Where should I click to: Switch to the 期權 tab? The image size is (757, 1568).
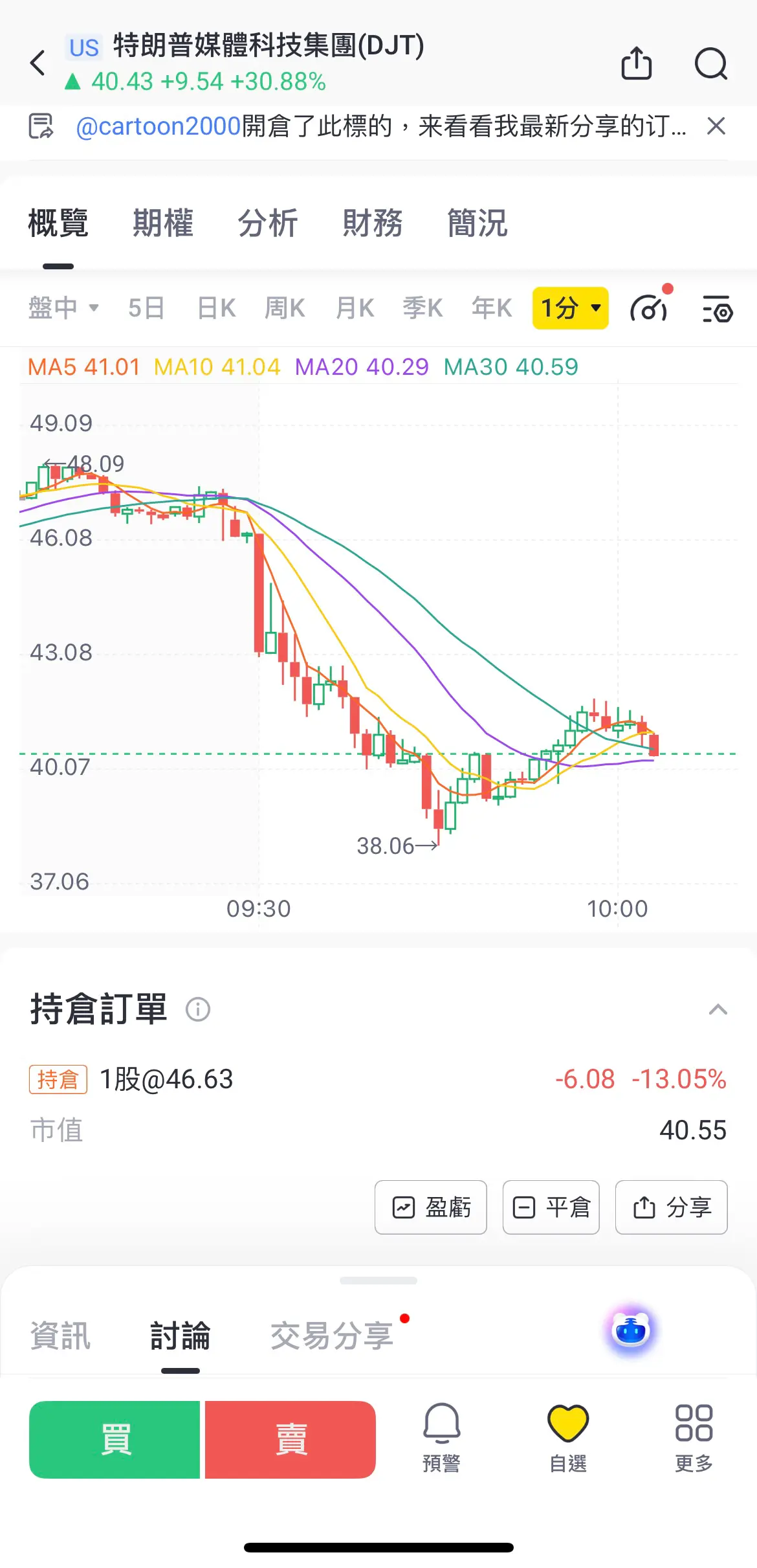click(164, 223)
